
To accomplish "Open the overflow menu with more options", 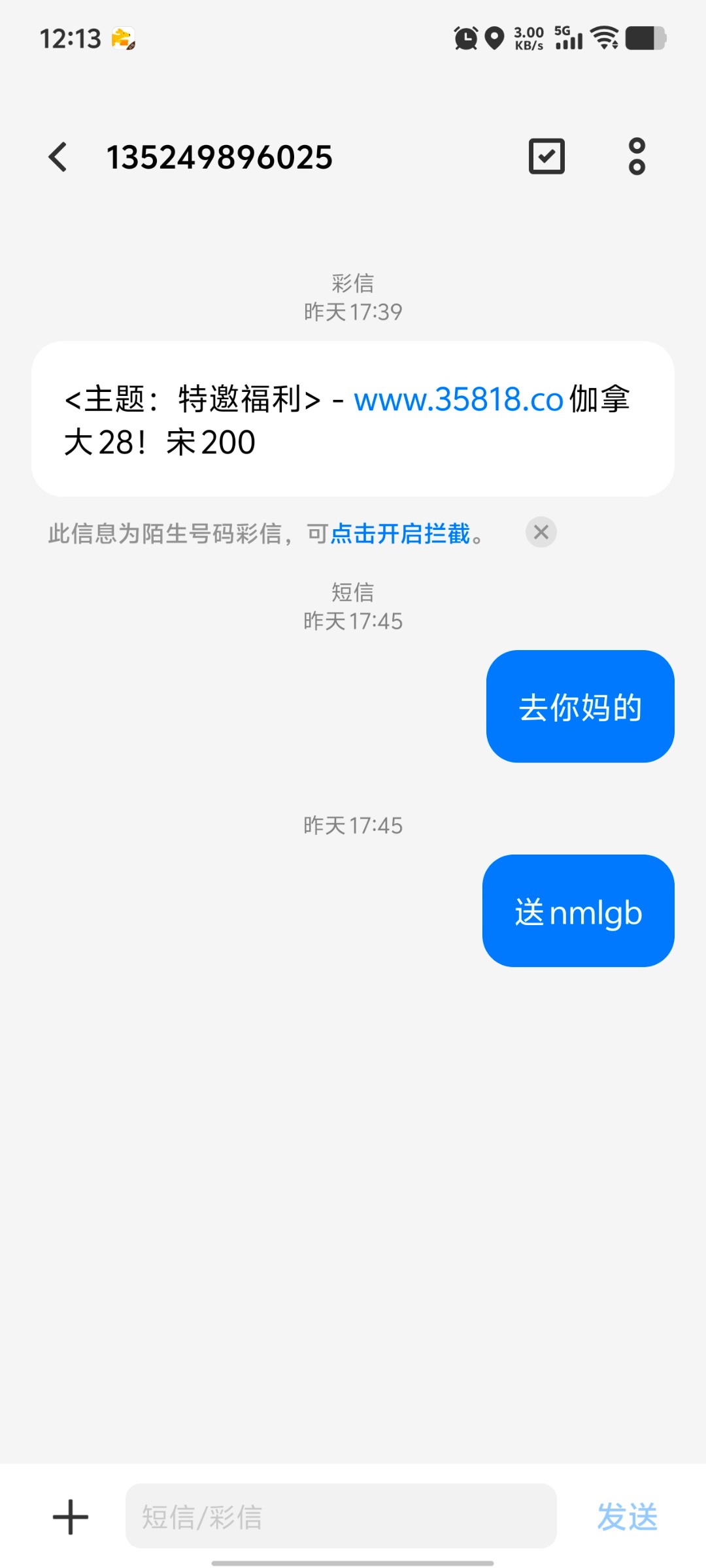I will (636, 157).
